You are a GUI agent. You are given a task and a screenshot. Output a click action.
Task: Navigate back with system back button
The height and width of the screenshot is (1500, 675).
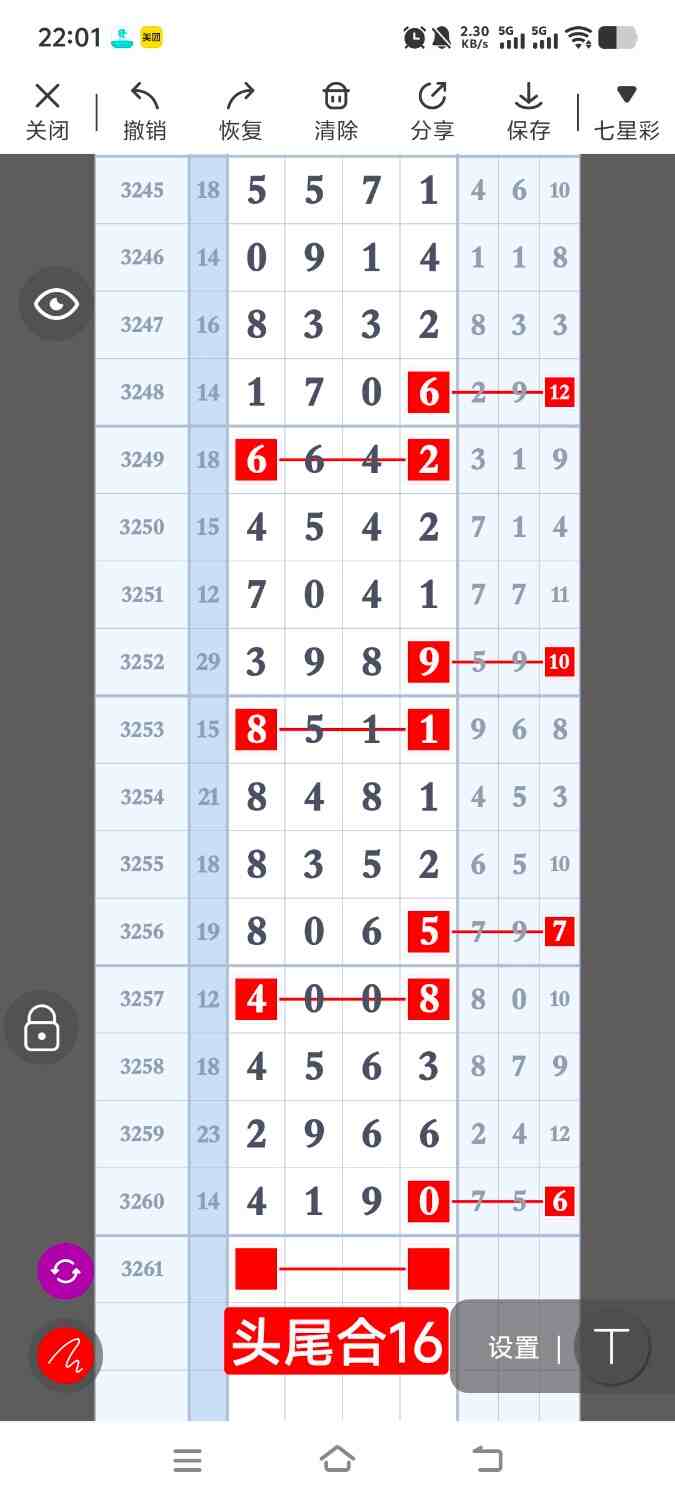[x=487, y=1460]
